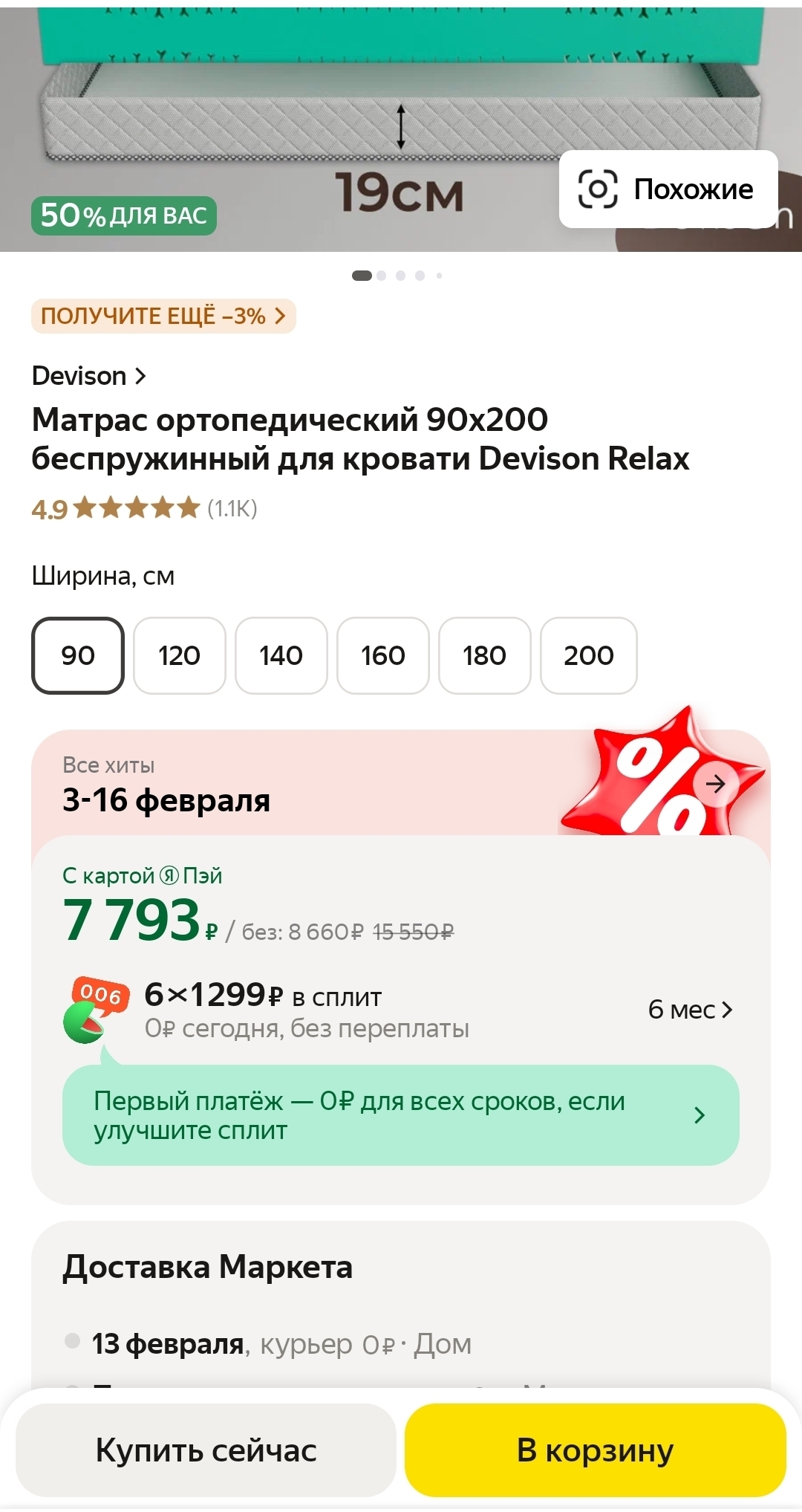Select width 90 cm

(78, 655)
